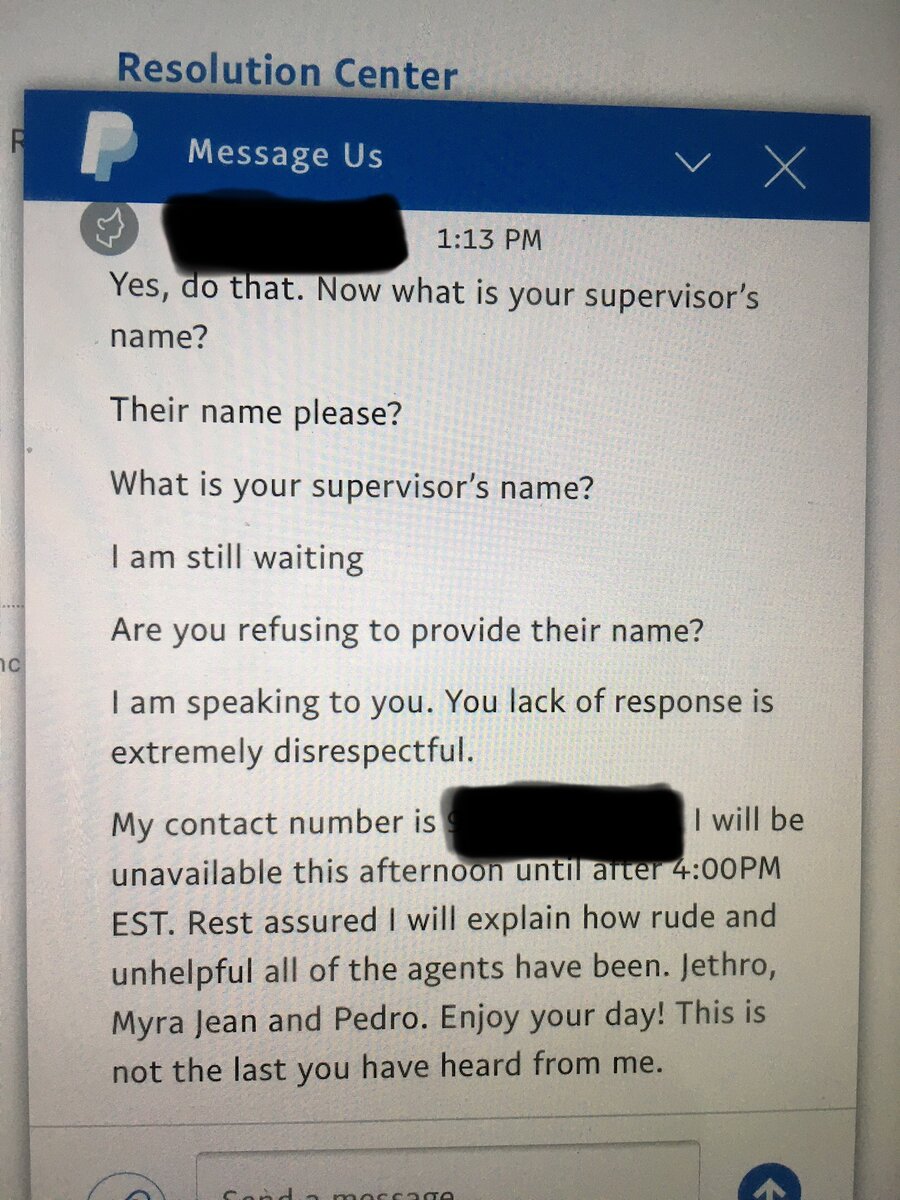Close the Message Us chat
900x1200 pixels.
(x=784, y=168)
